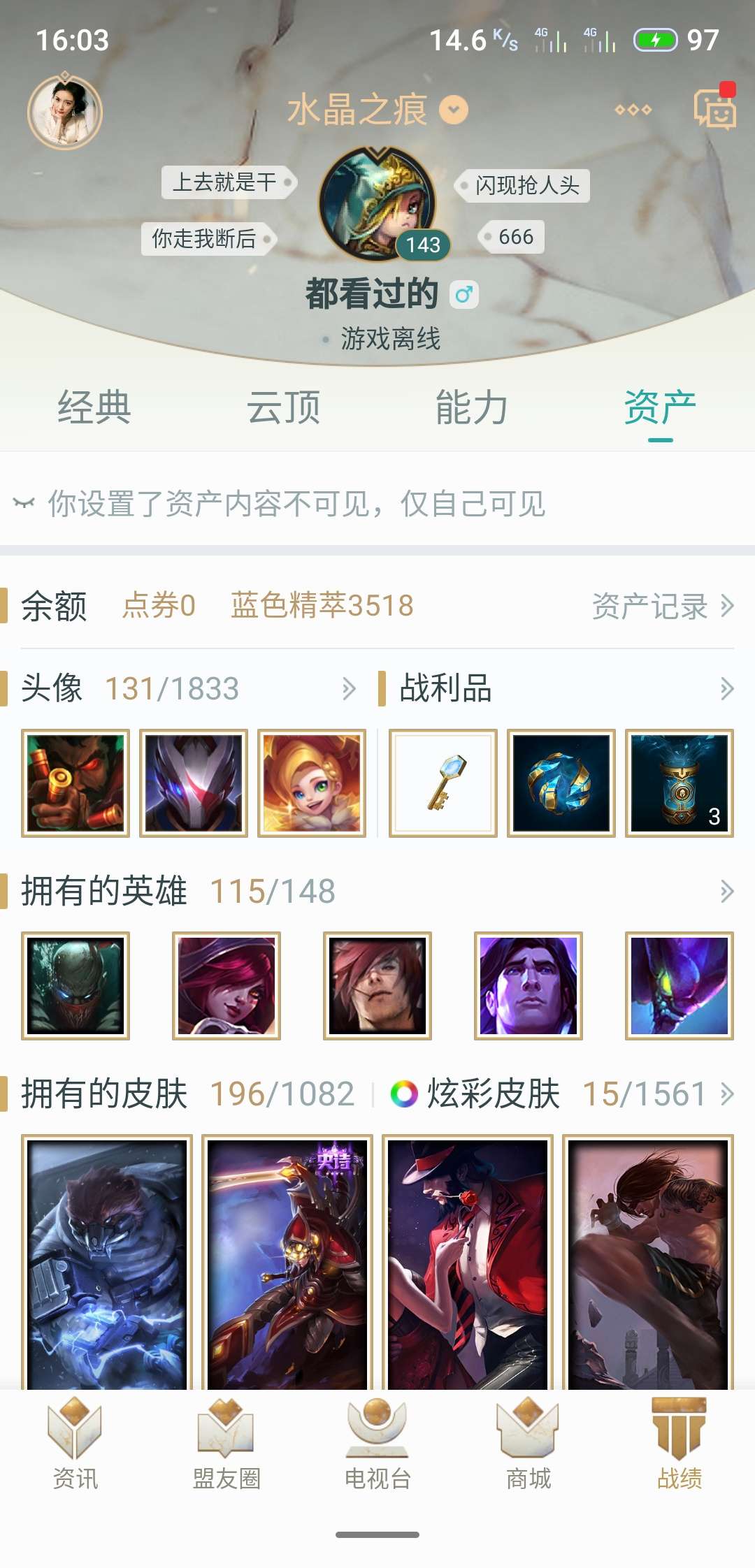Screen dimensions: 755x1568
Task: Open the three-diamond more options menu
Action: click(x=633, y=110)
